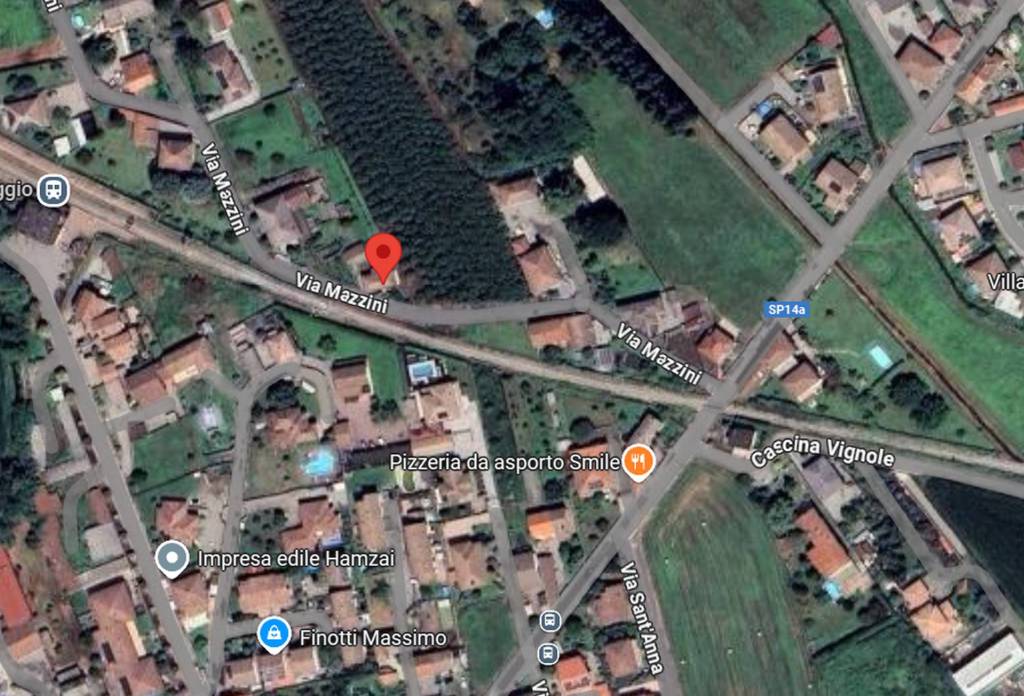The height and width of the screenshot is (696, 1024).
Task: Tap the train station icon
Action: point(53,189)
